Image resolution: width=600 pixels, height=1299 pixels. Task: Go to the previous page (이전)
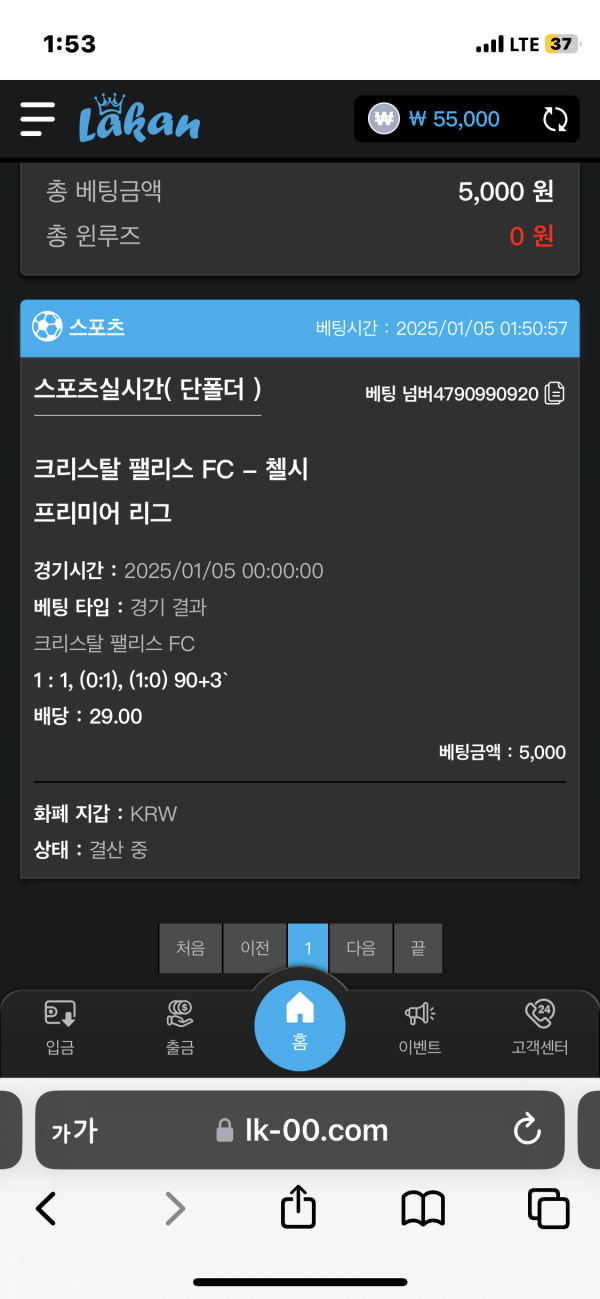[x=254, y=948]
